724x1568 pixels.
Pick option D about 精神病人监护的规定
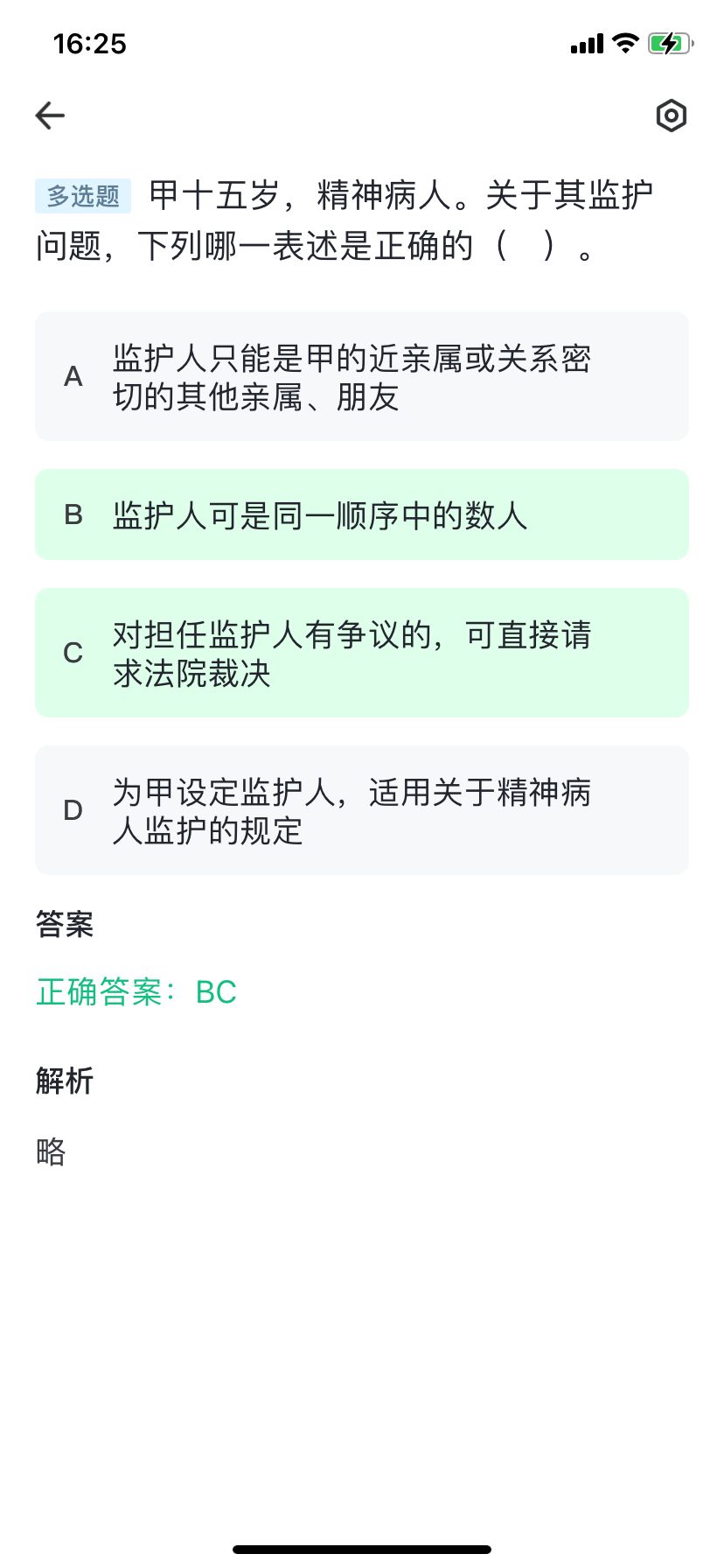362,810
